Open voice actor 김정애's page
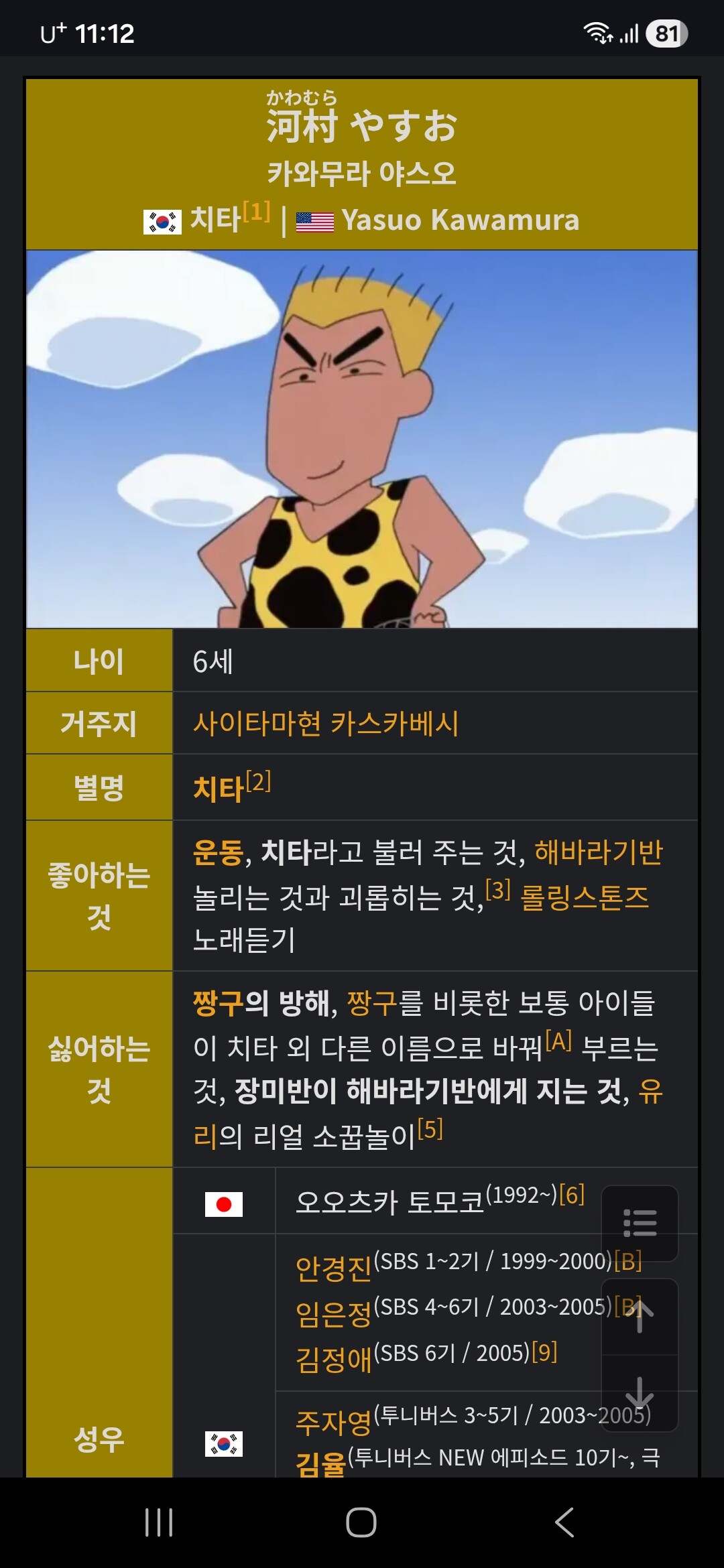Viewport: 724px width, 1568px height. click(x=333, y=1360)
